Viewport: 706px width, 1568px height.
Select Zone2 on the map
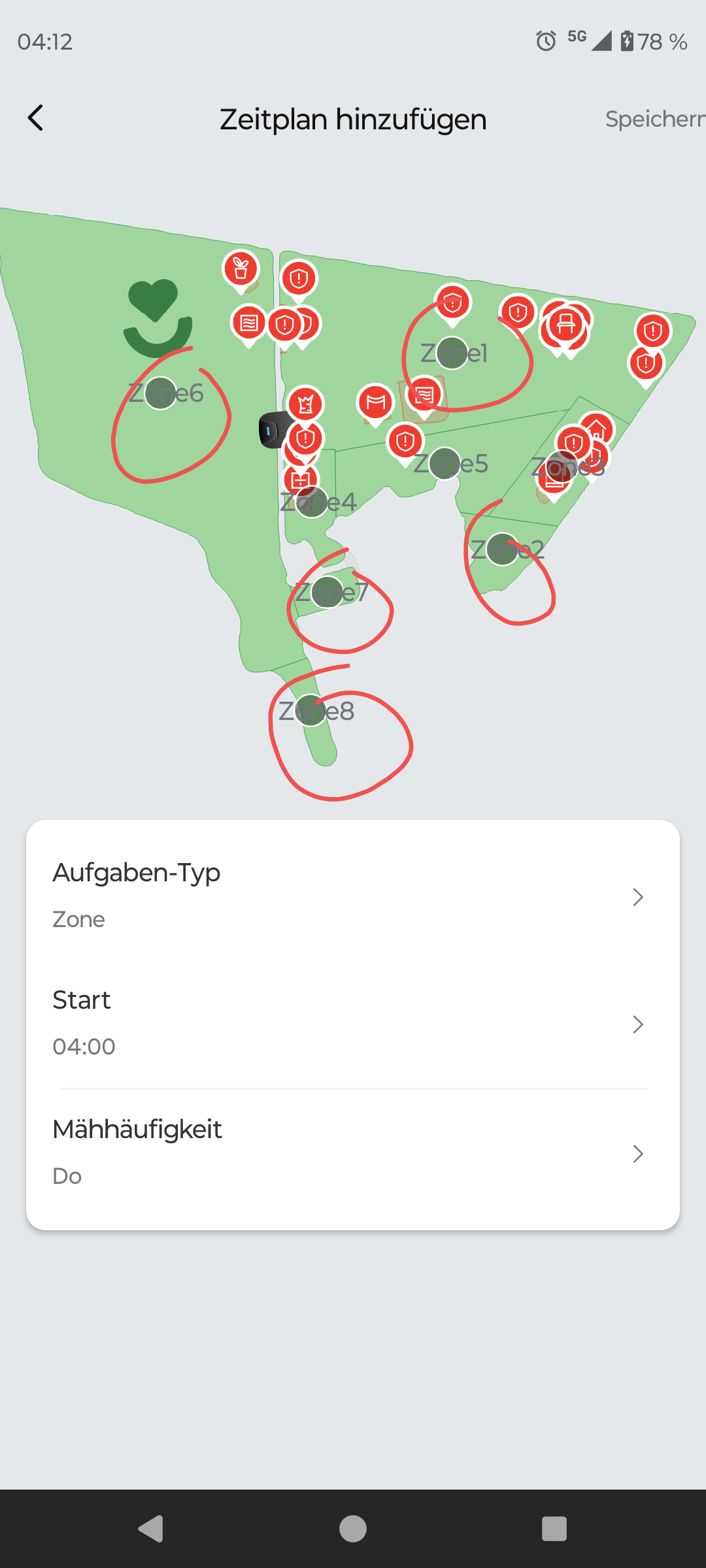[x=503, y=549]
